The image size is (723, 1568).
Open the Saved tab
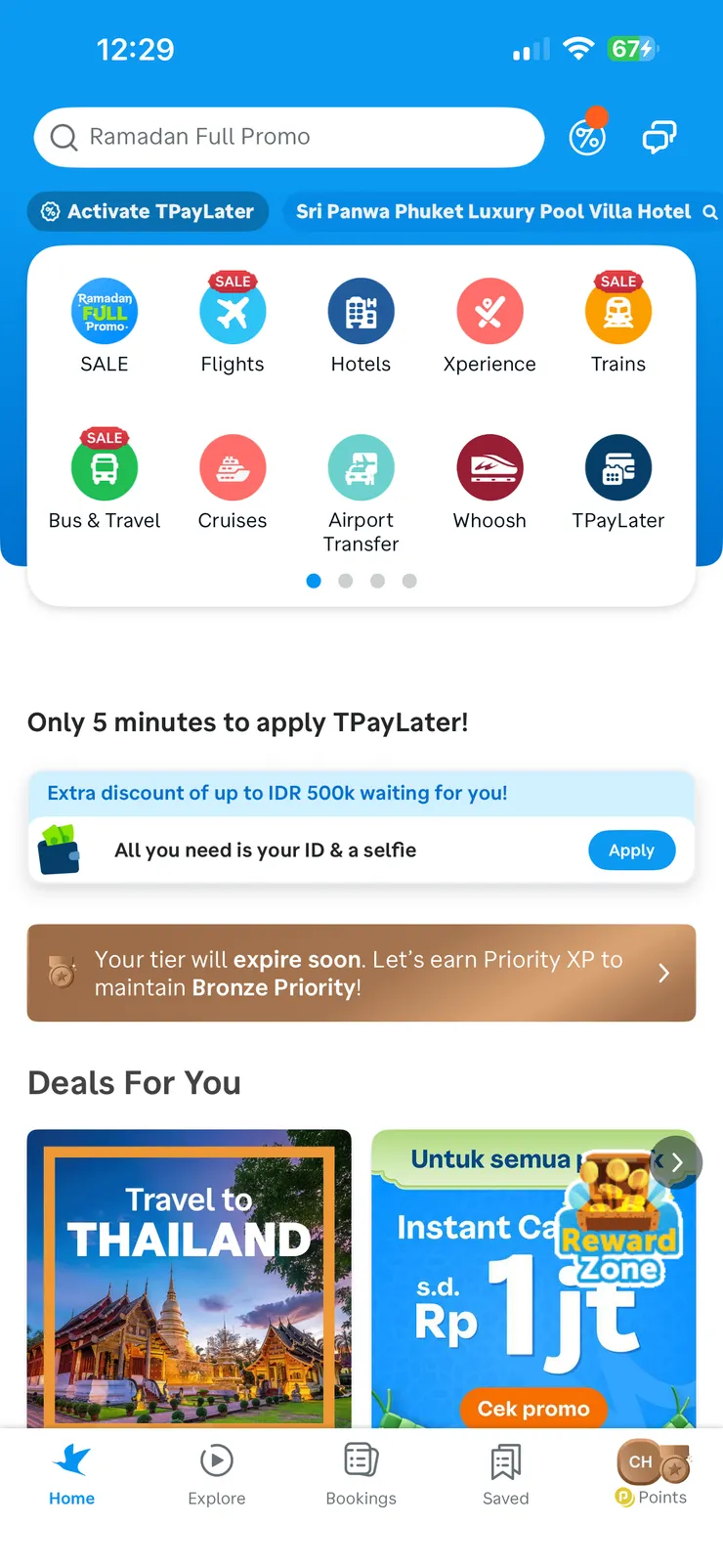(505, 1474)
